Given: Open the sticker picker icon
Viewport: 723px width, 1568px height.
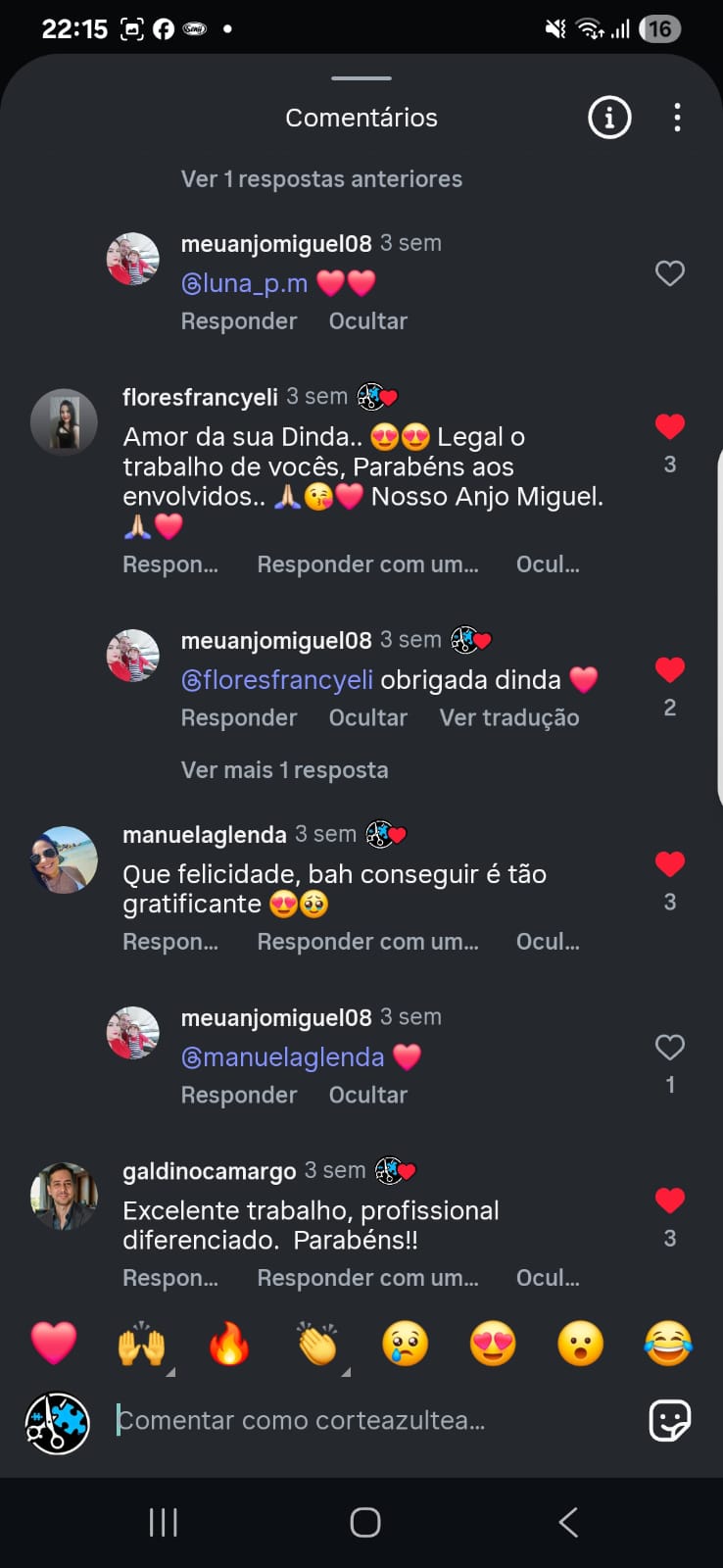Looking at the screenshot, I should point(670,1421).
